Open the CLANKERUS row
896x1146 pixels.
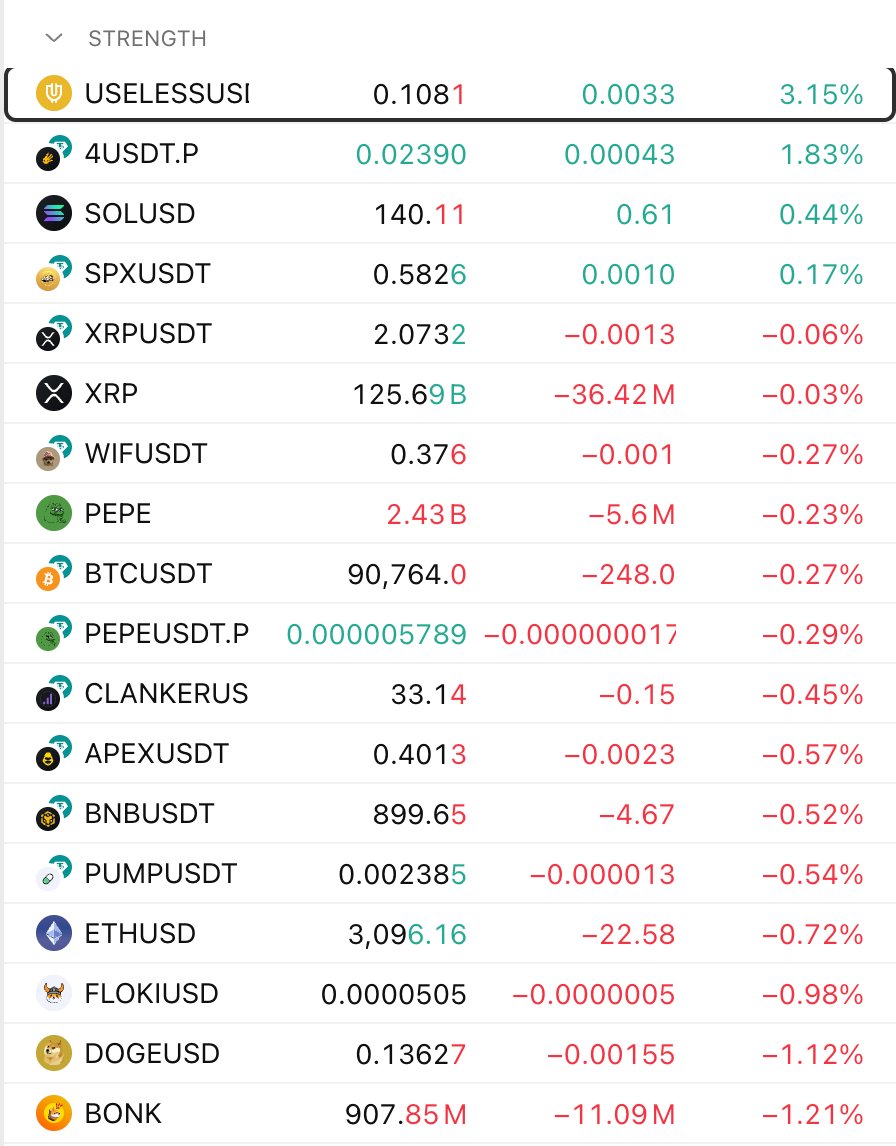click(166, 694)
